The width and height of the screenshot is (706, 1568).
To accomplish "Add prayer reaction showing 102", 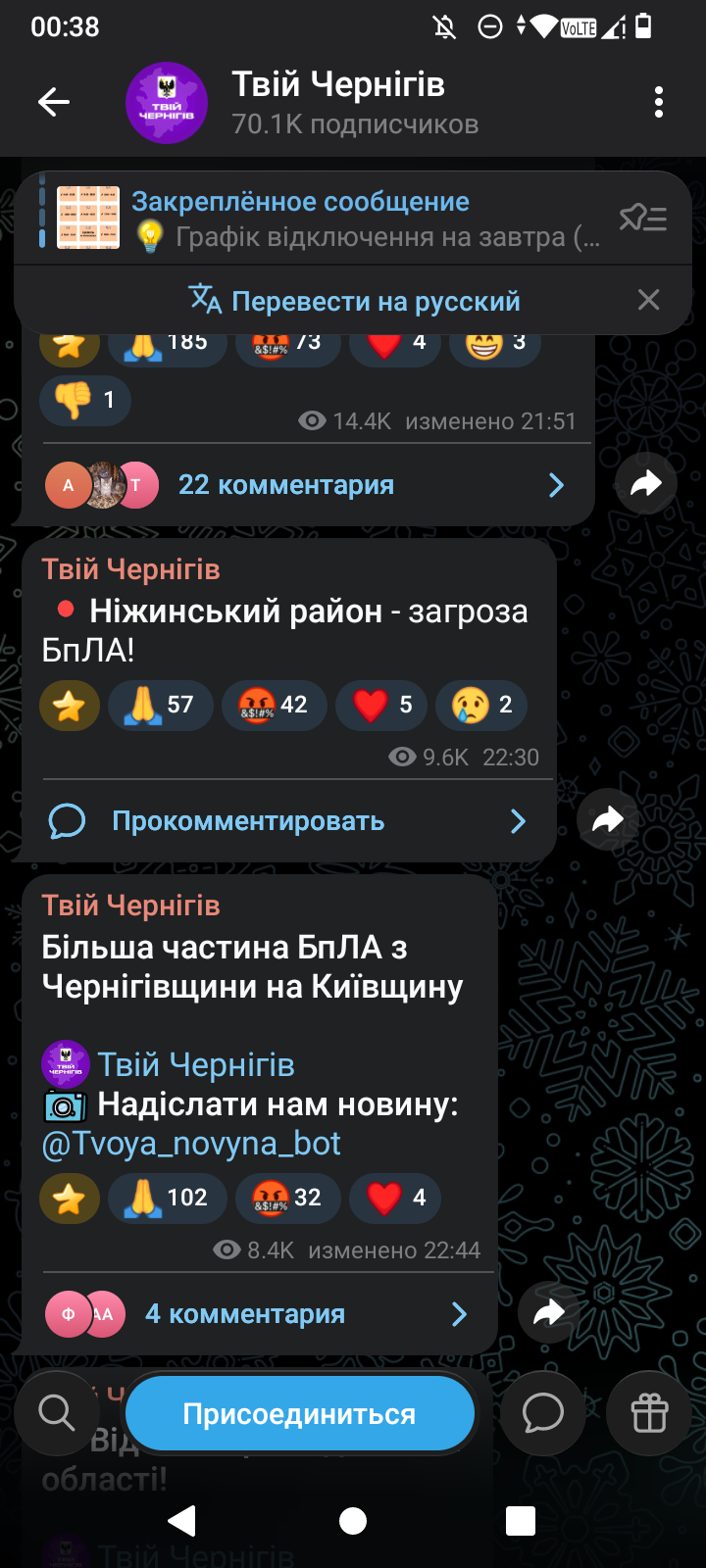I will [167, 1198].
